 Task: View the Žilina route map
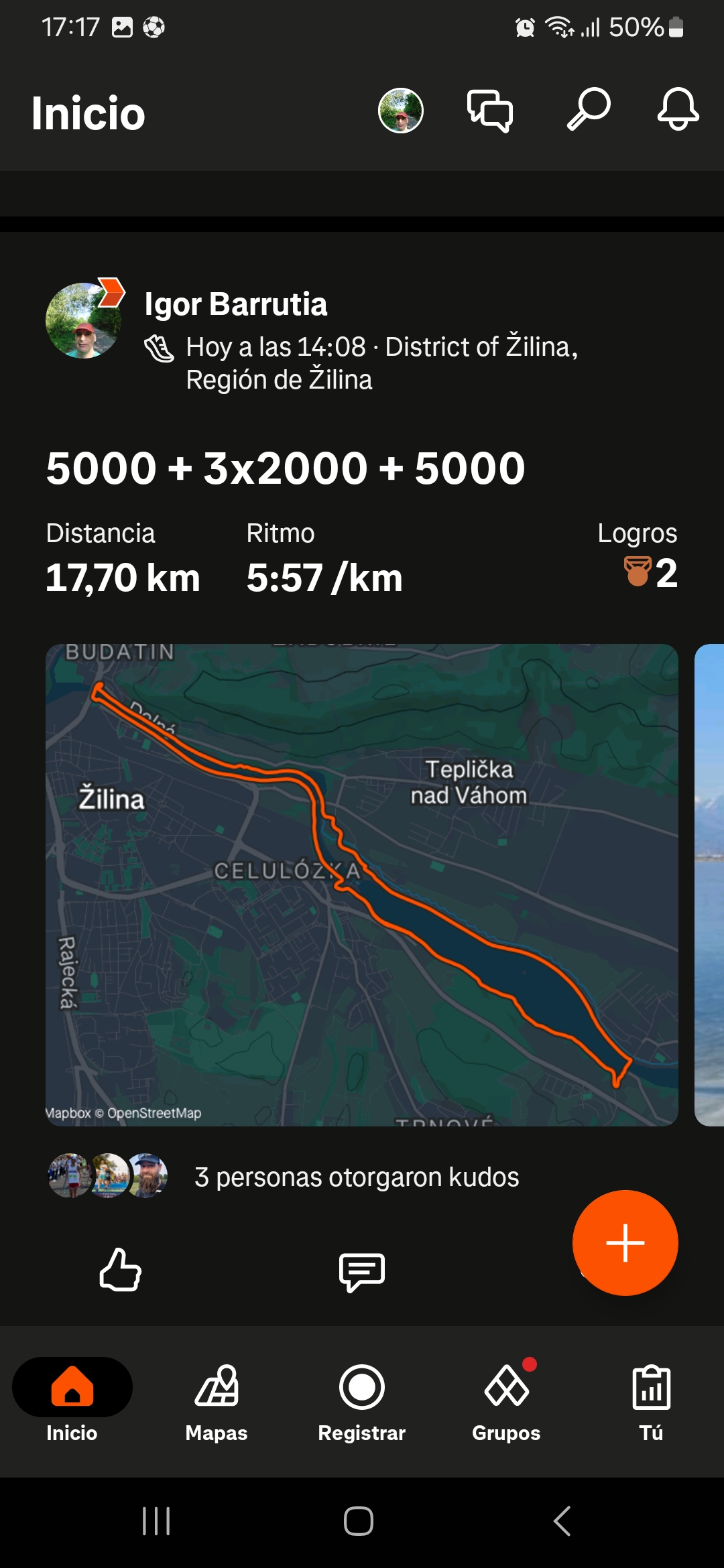(x=362, y=885)
